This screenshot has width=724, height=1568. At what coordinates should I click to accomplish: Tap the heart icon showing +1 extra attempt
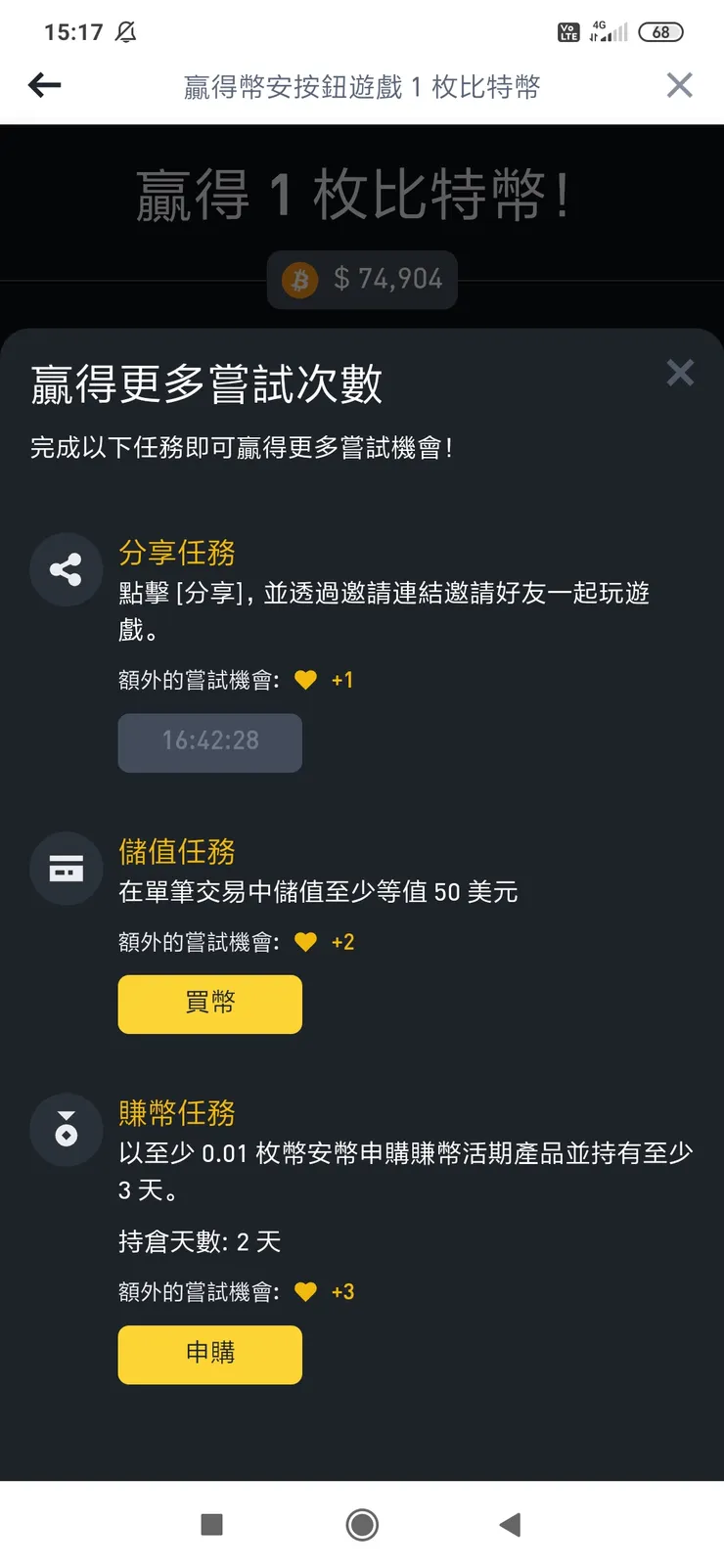(306, 679)
